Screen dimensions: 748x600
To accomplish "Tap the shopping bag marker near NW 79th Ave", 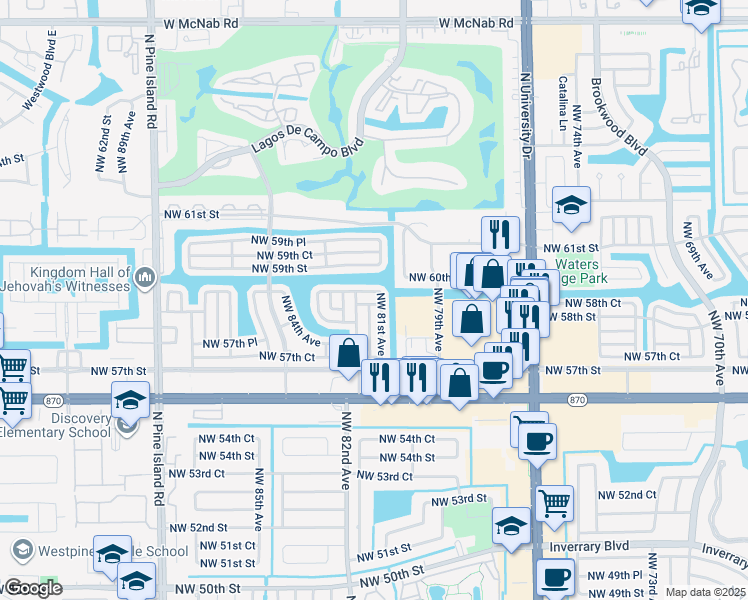I will (471, 319).
